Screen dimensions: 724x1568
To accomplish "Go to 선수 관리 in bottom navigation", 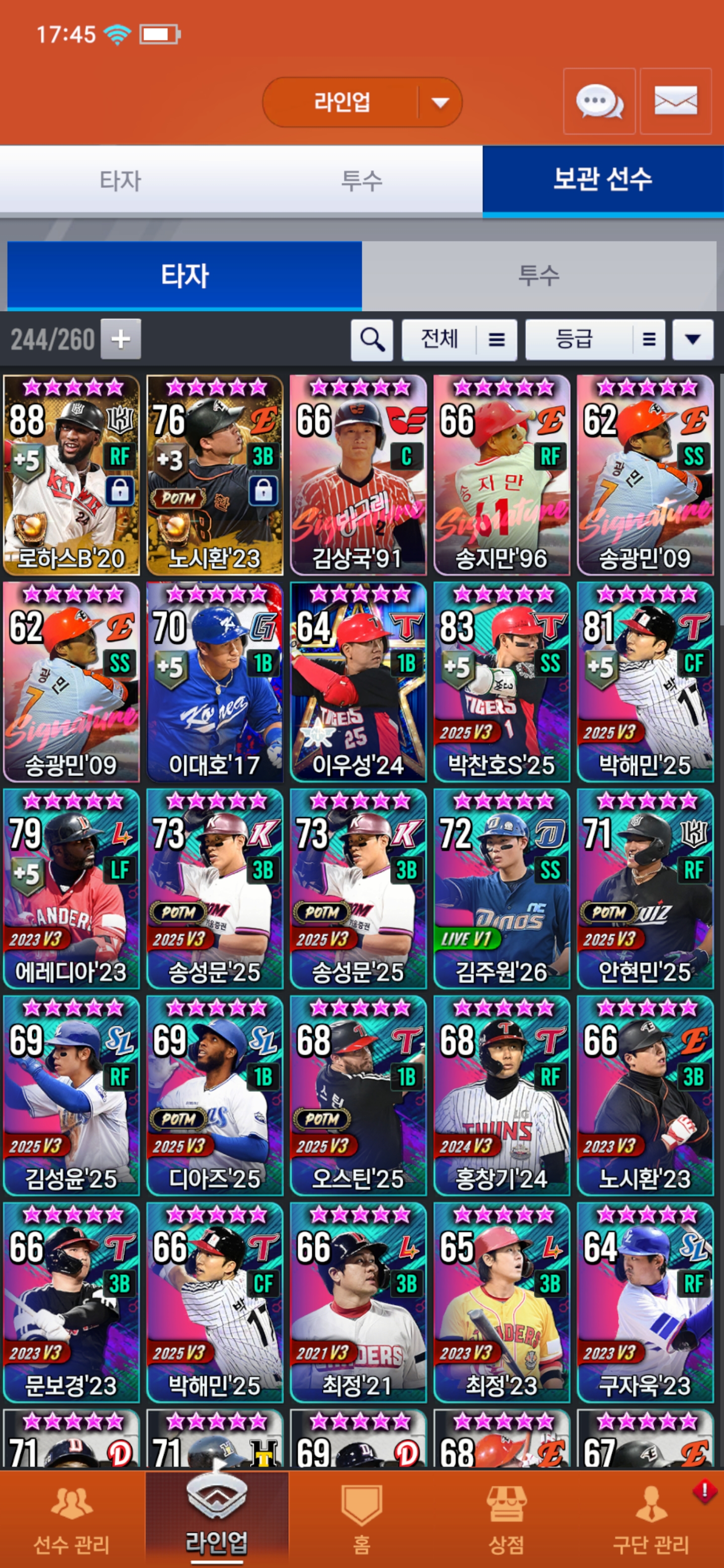I will pos(72,1519).
